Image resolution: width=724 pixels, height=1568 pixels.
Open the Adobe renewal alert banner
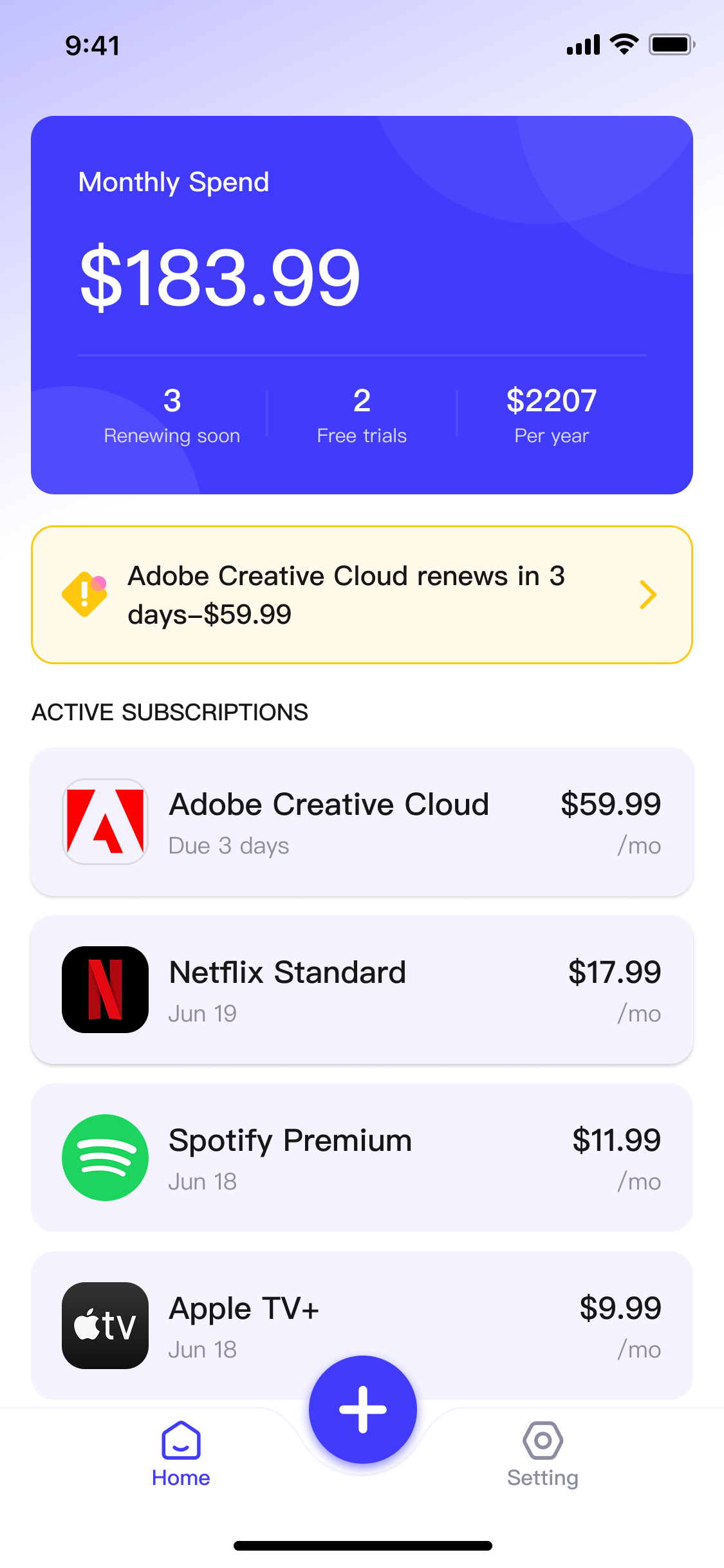tap(362, 595)
